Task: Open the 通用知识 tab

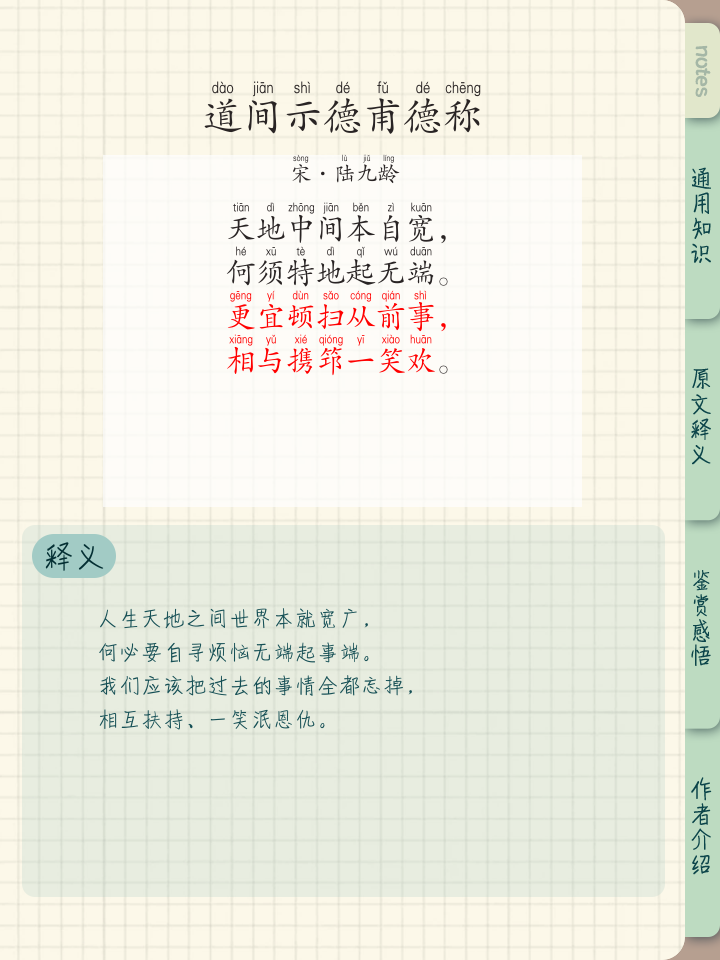Action: [702, 216]
